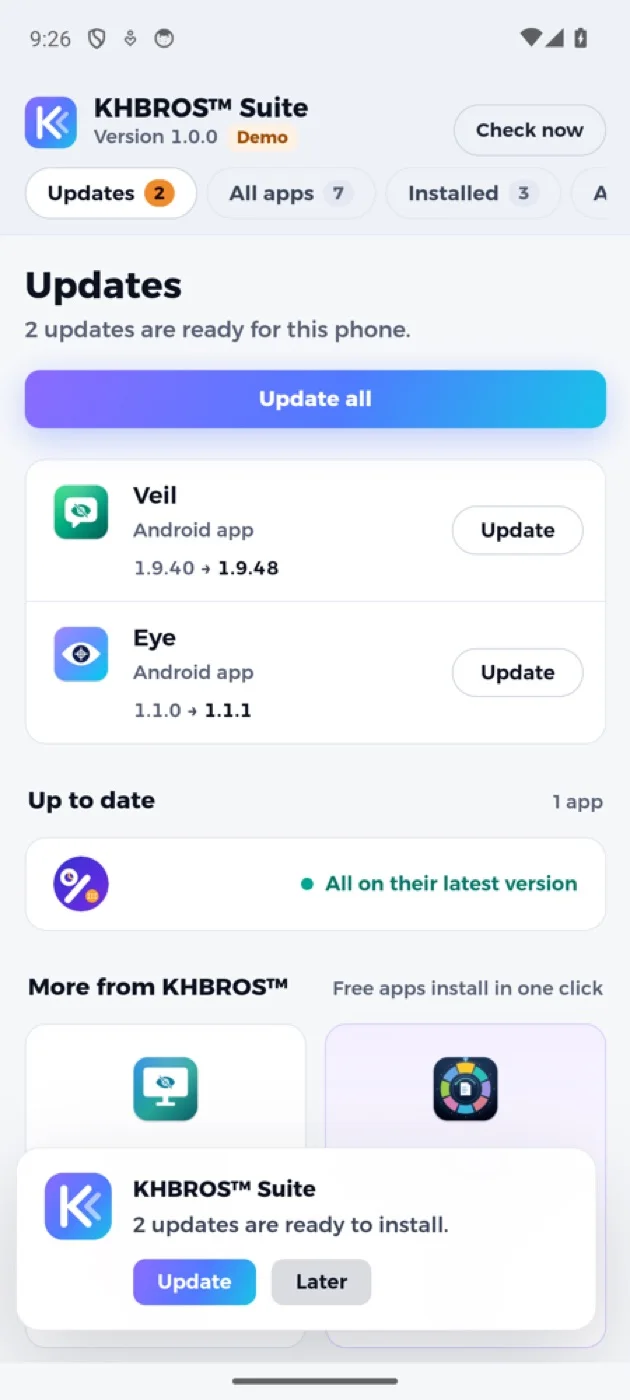Tap Update in the KHBROS Suite popup

coord(194,1282)
